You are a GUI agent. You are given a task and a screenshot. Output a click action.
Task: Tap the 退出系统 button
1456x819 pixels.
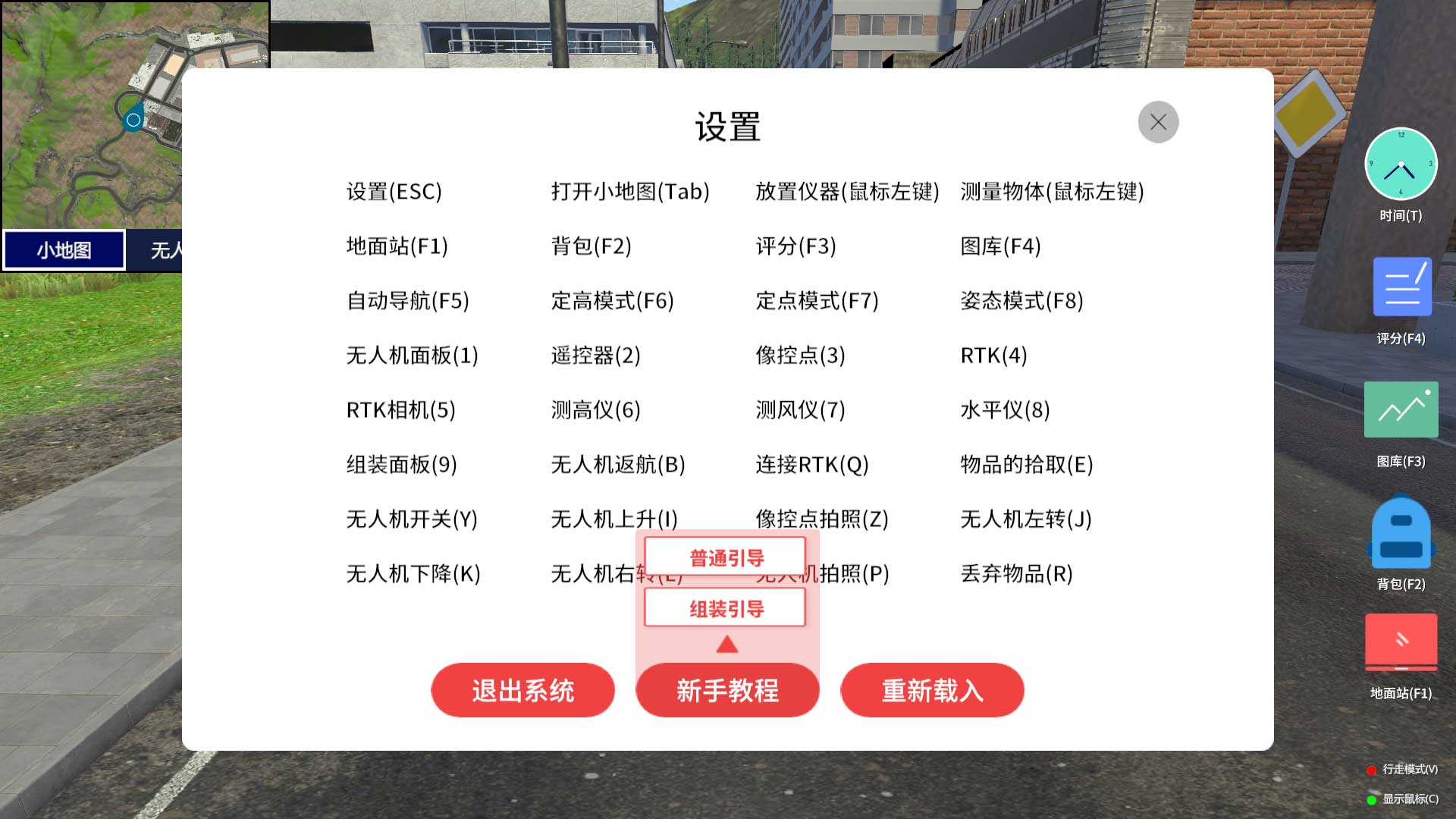(522, 690)
